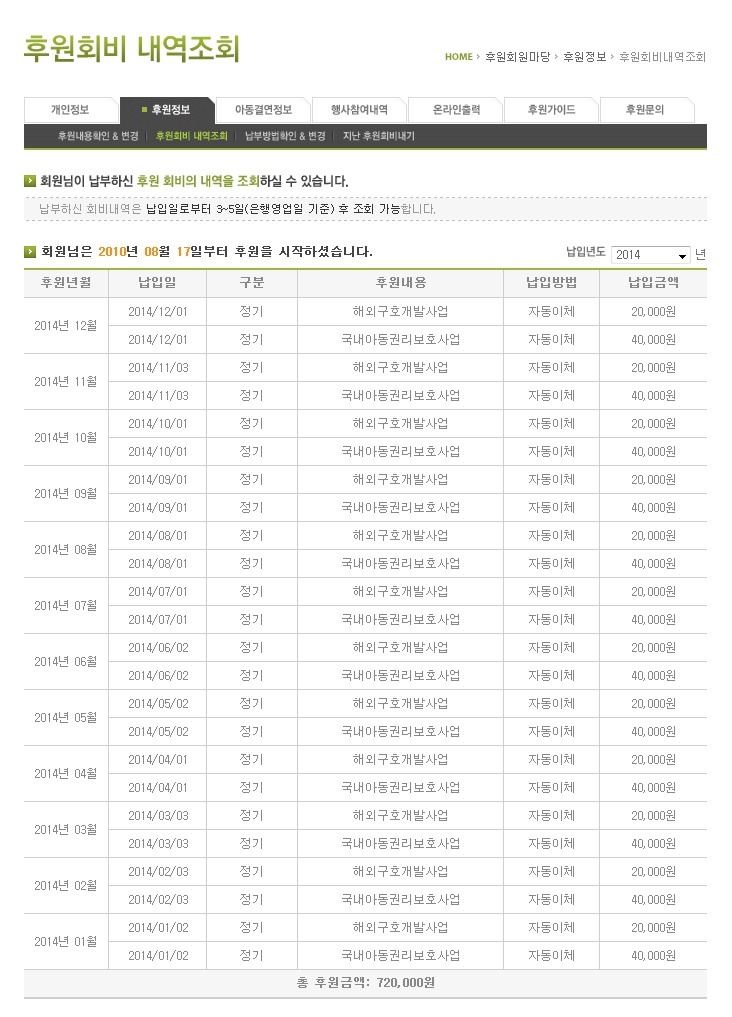The width and height of the screenshot is (732, 1017).
Task: Go to the 온라인출력 tab
Action: (456, 110)
